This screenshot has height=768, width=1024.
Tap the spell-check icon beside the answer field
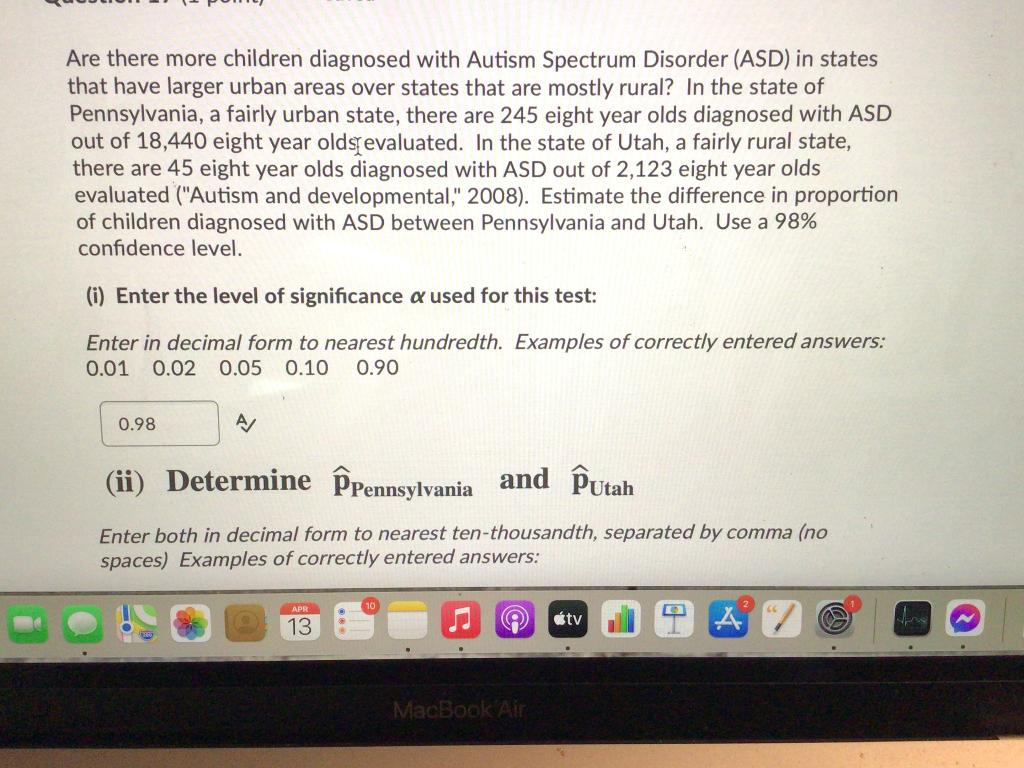point(243,424)
